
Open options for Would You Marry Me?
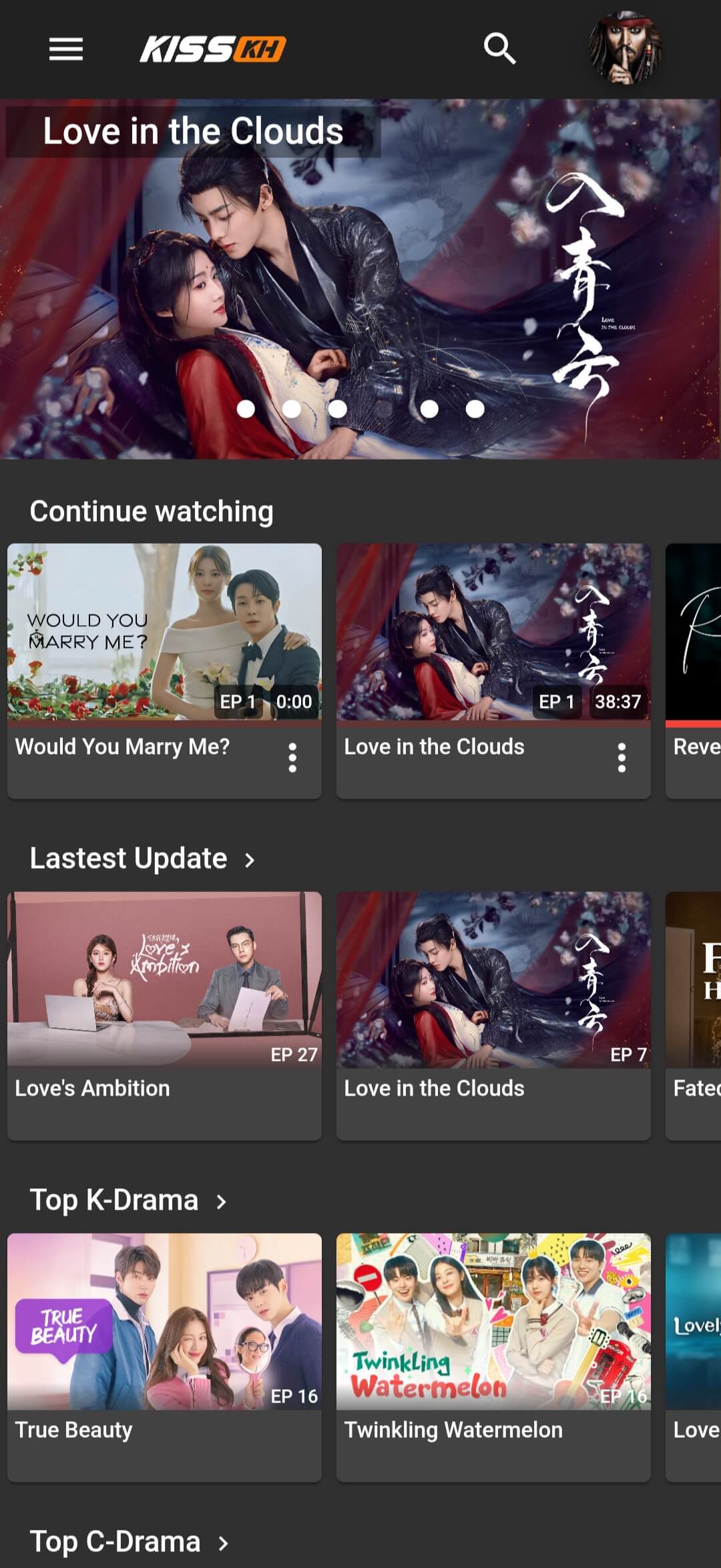coord(292,758)
